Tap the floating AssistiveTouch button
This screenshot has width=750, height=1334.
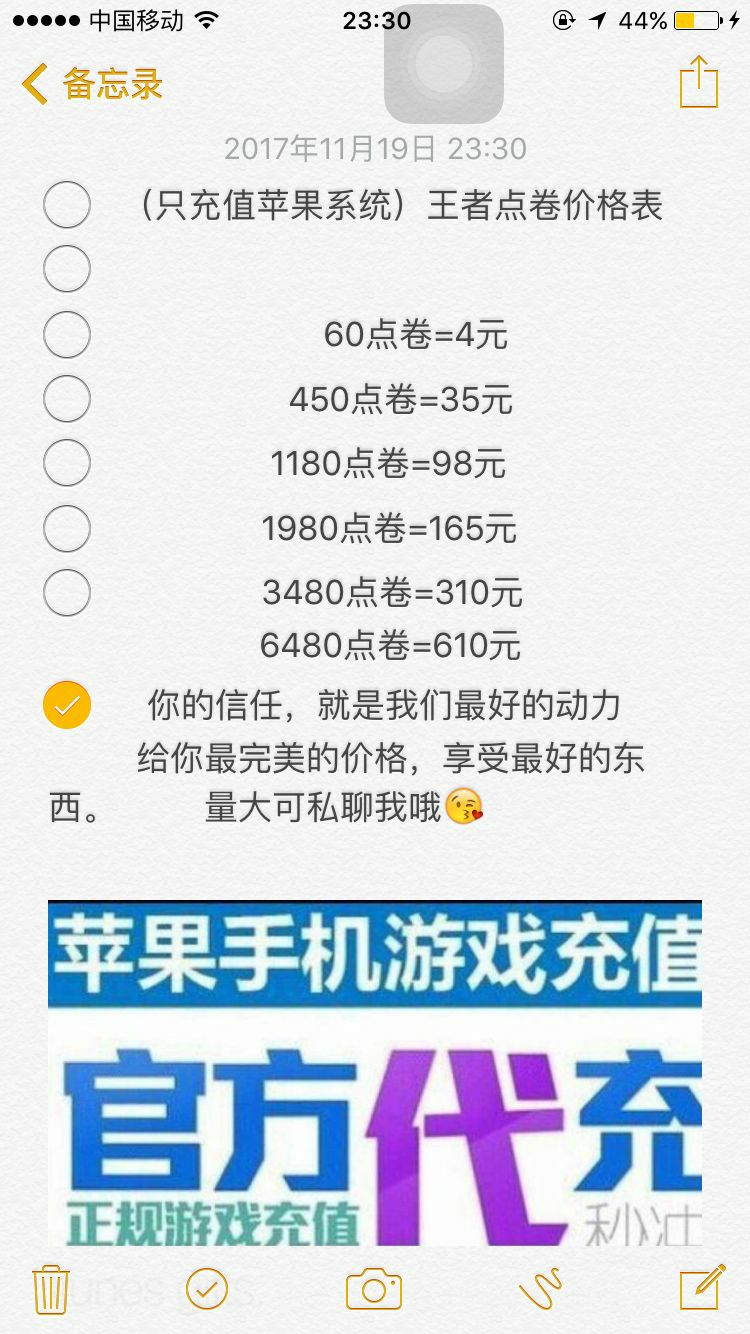coord(444,64)
